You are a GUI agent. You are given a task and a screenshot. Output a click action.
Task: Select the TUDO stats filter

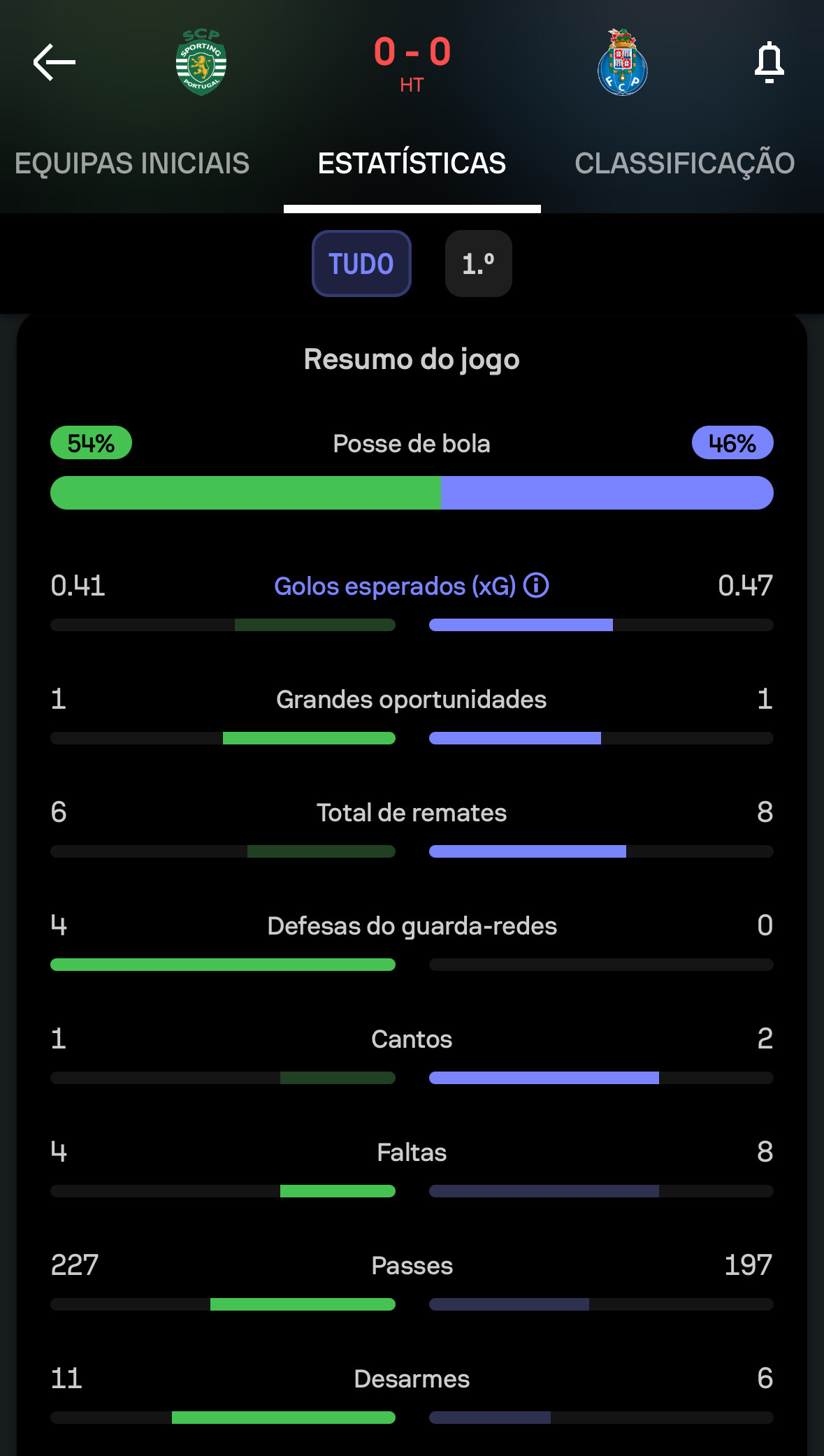pyautogui.click(x=361, y=264)
